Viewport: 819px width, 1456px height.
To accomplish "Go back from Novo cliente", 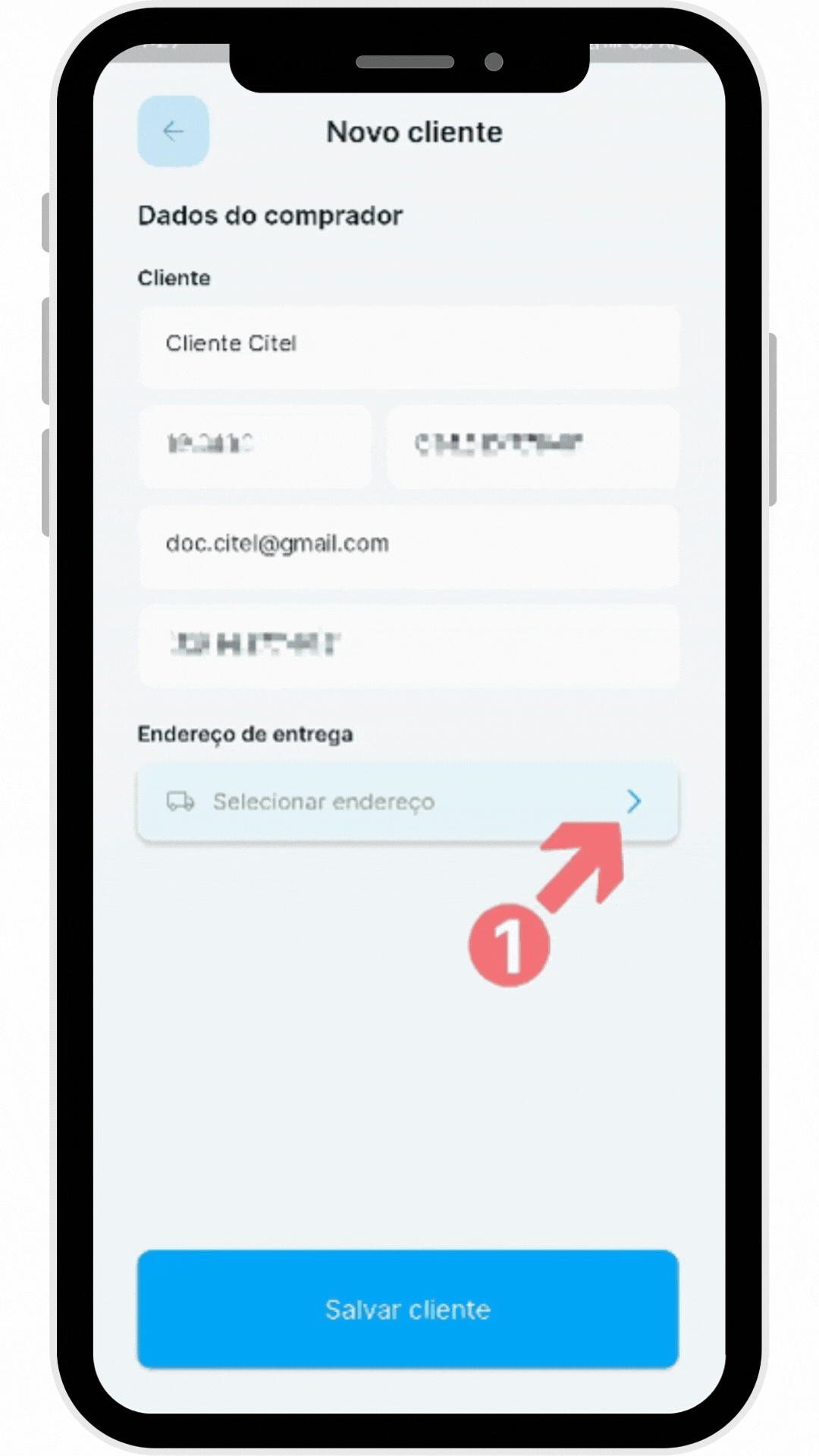I will 173,131.
